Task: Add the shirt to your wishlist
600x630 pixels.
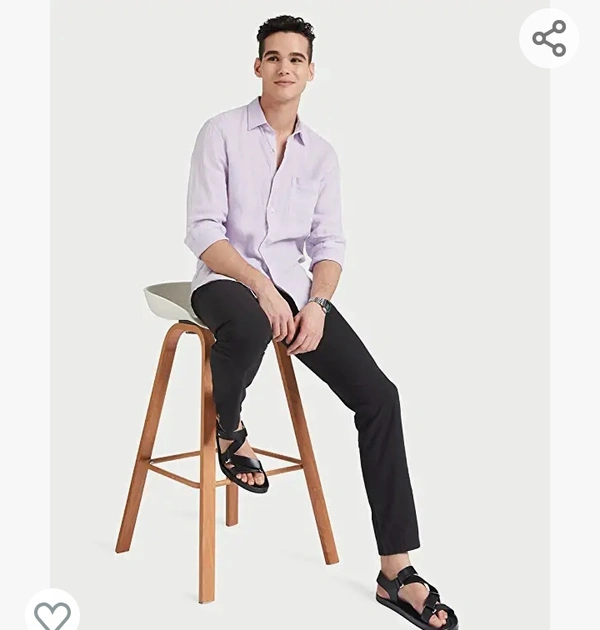Action: click(x=52, y=614)
